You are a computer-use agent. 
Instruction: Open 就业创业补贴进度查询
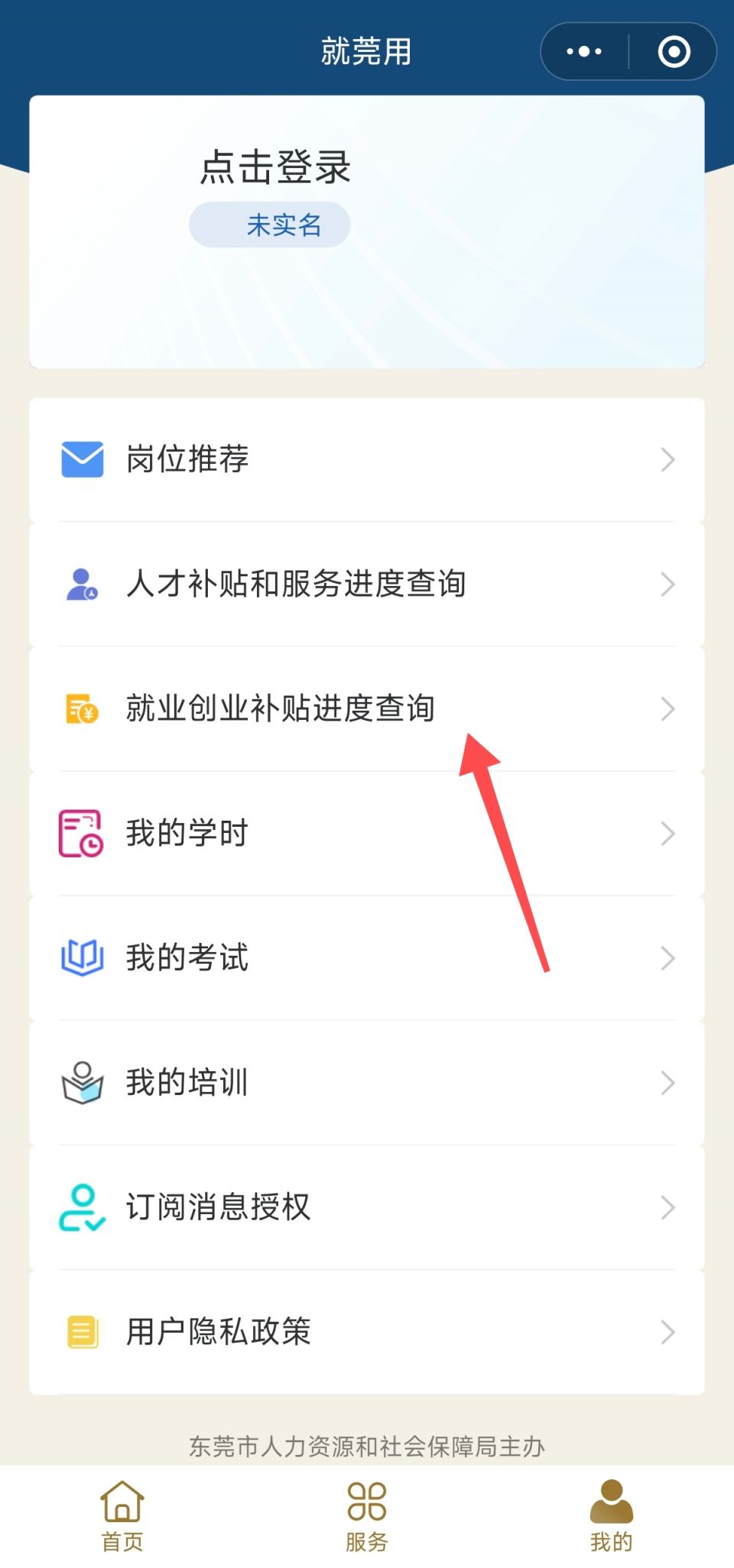click(367, 709)
